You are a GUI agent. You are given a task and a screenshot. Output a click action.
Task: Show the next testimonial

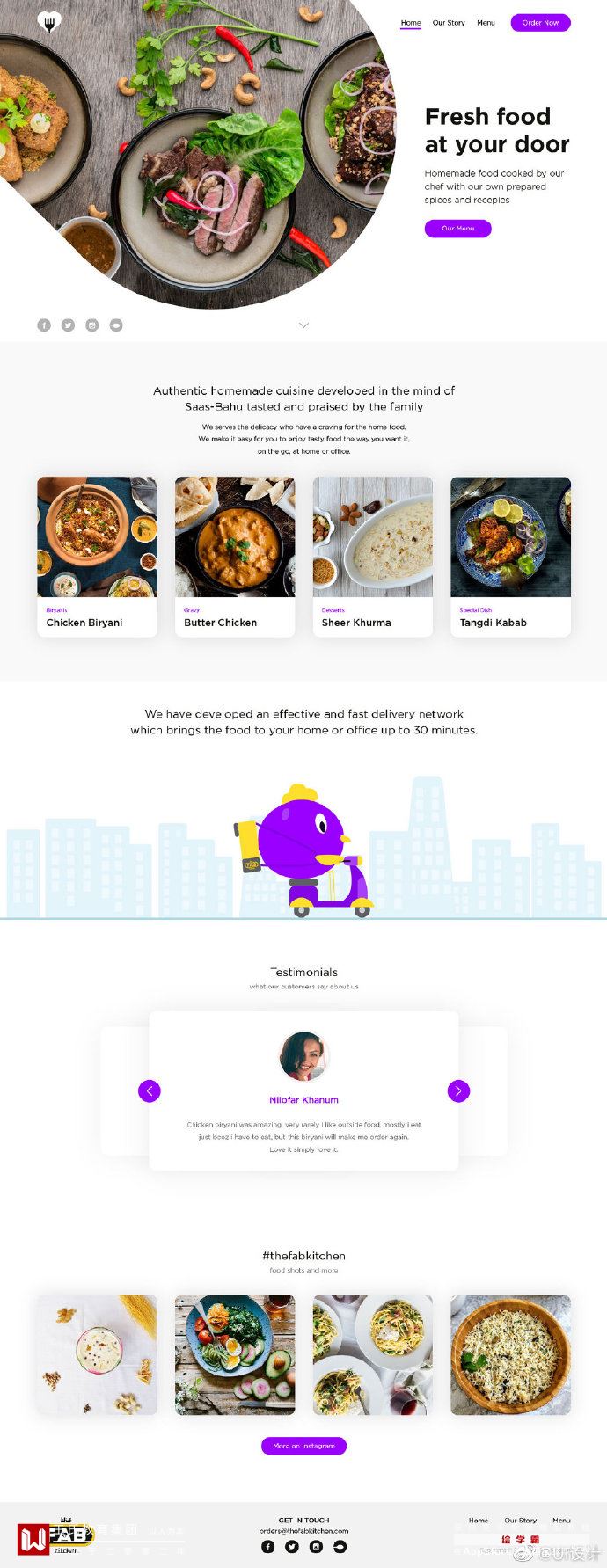pyautogui.click(x=458, y=1090)
